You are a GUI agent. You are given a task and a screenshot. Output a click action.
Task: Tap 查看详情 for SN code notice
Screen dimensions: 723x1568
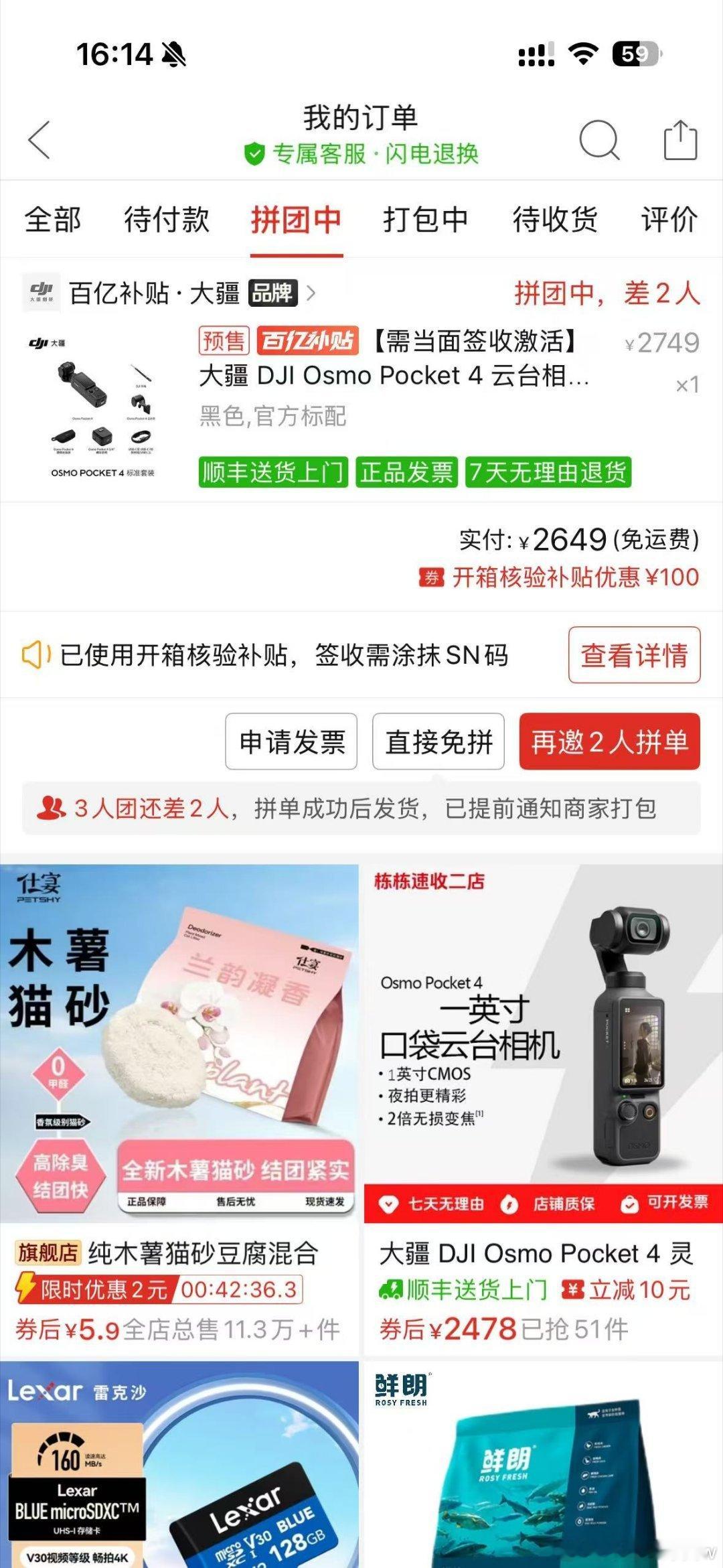(634, 655)
